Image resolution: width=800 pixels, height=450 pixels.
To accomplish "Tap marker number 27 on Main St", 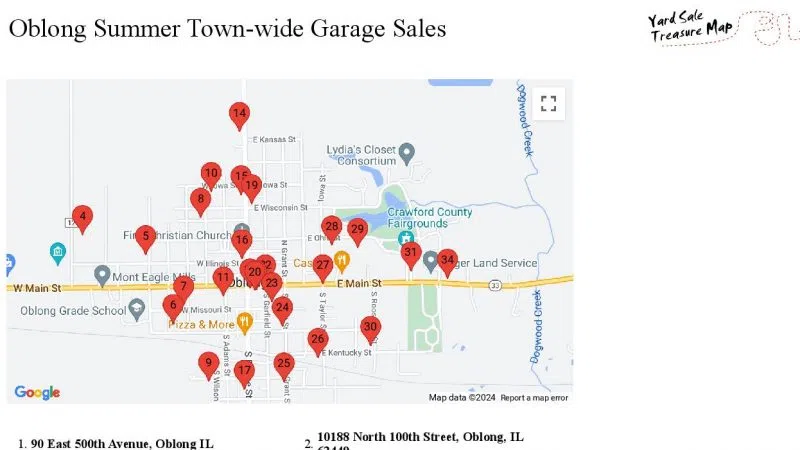I will [322, 265].
